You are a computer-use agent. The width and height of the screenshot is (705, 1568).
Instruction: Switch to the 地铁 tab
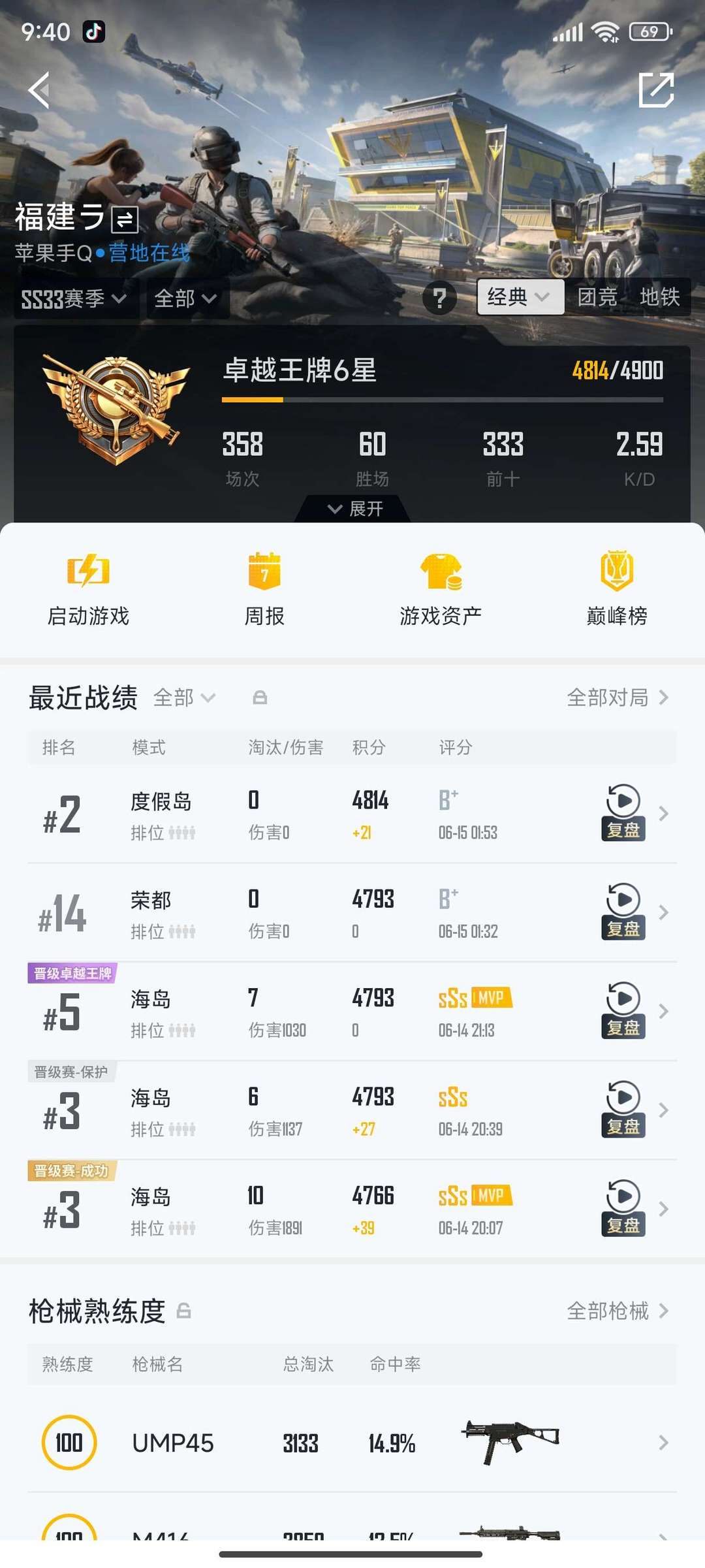tap(659, 297)
